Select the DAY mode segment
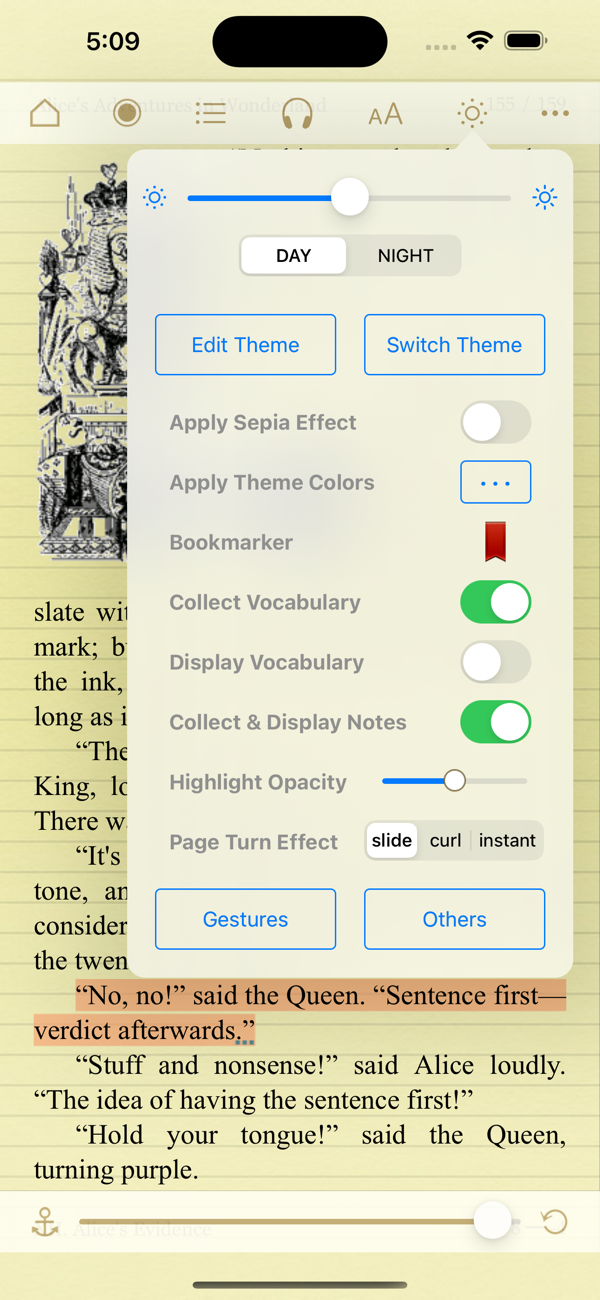This screenshot has width=600, height=1300. (293, 256)
